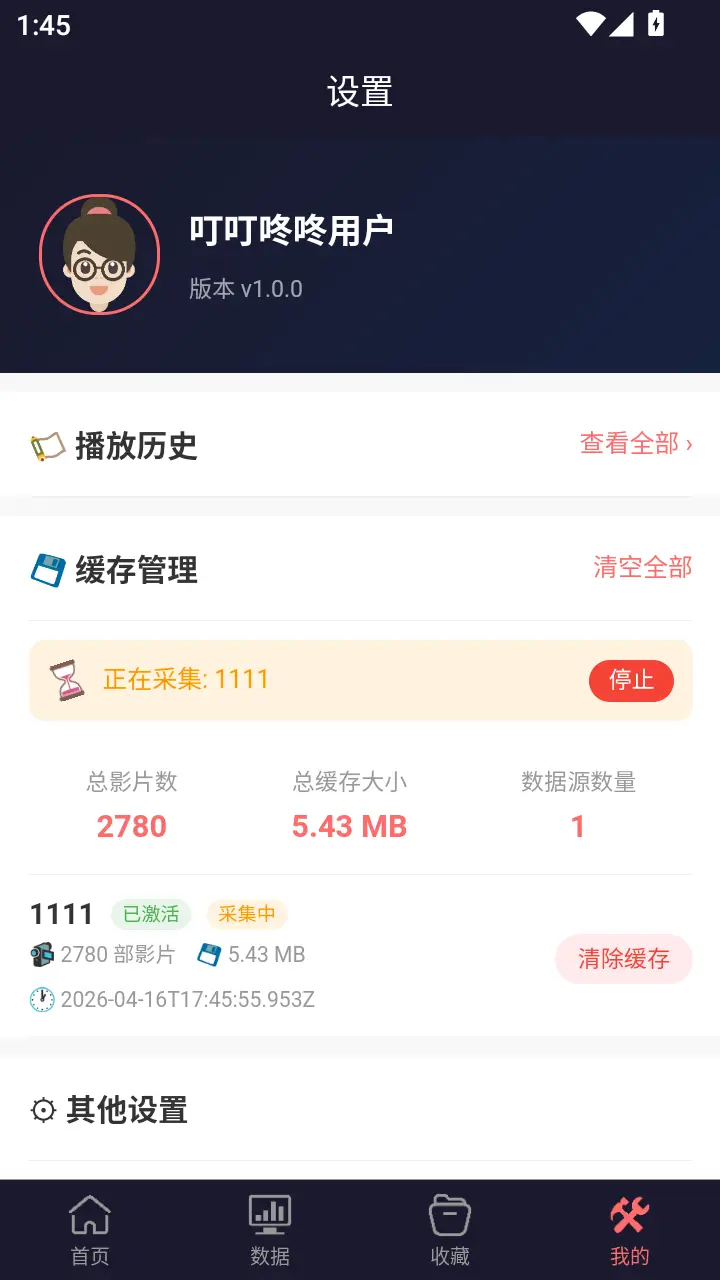Open 查看全部 for play history

pyautogui.click(x=636, y=443)
